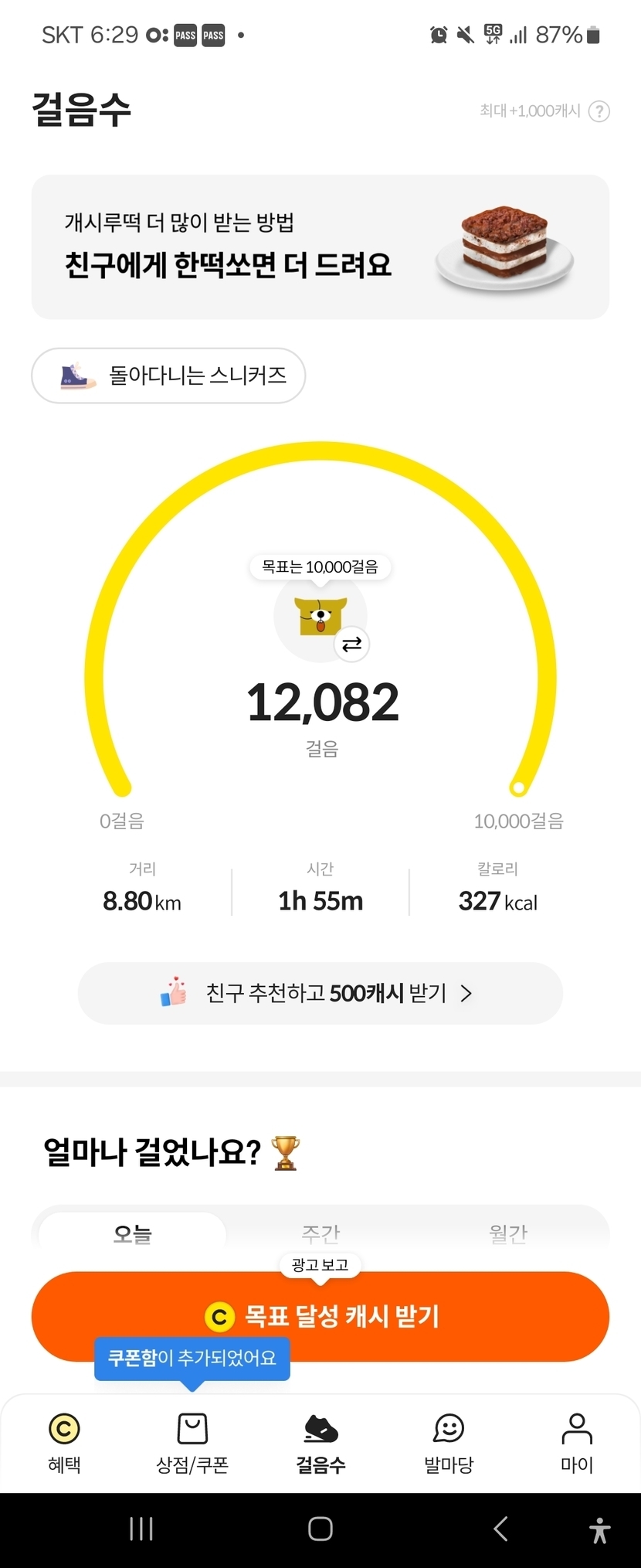Select the 걸음수 tab
The image size is (641, 1568).
click(320, 1443)
